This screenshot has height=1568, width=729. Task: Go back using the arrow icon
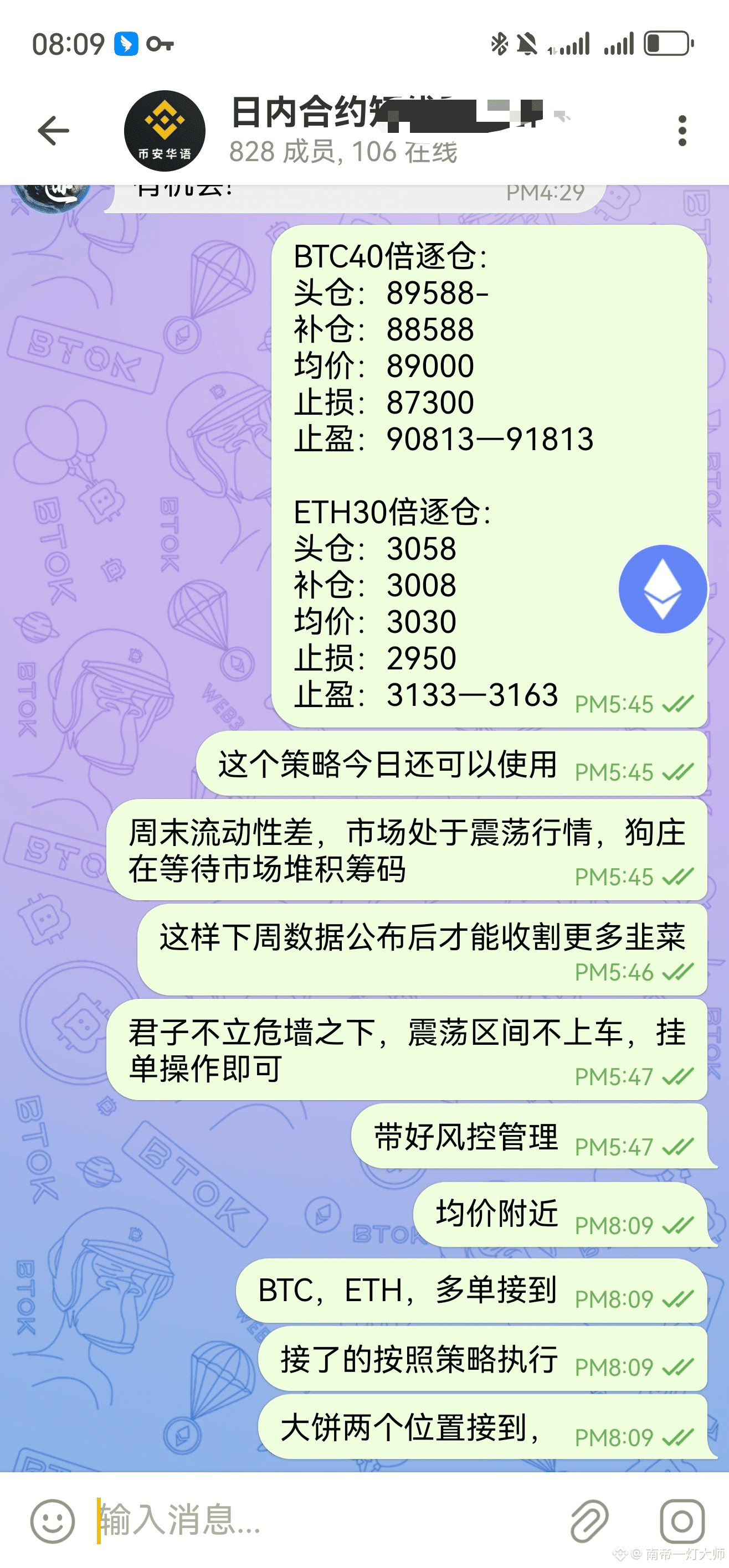54,131
